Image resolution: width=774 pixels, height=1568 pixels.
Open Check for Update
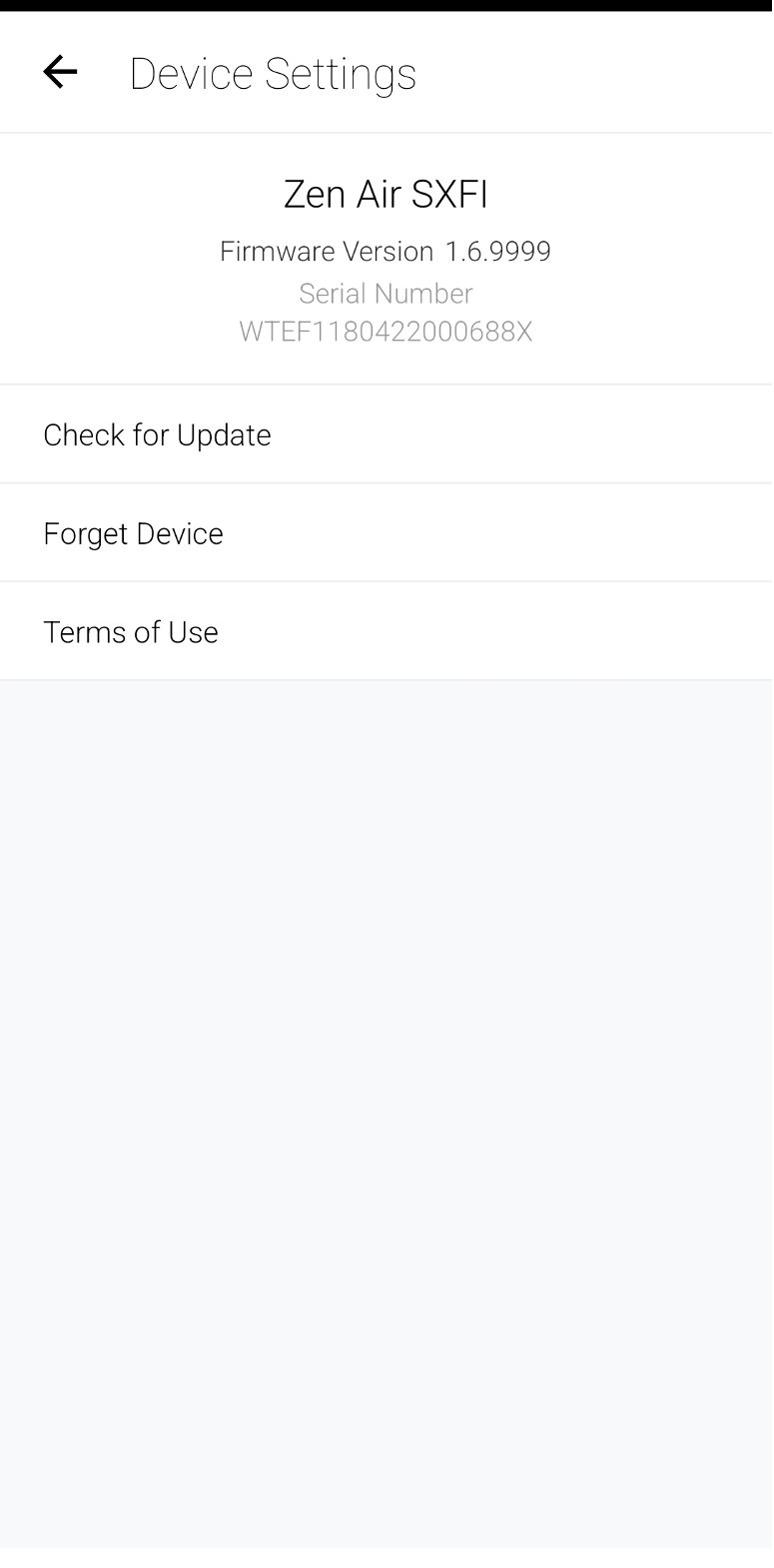(387, 434)
